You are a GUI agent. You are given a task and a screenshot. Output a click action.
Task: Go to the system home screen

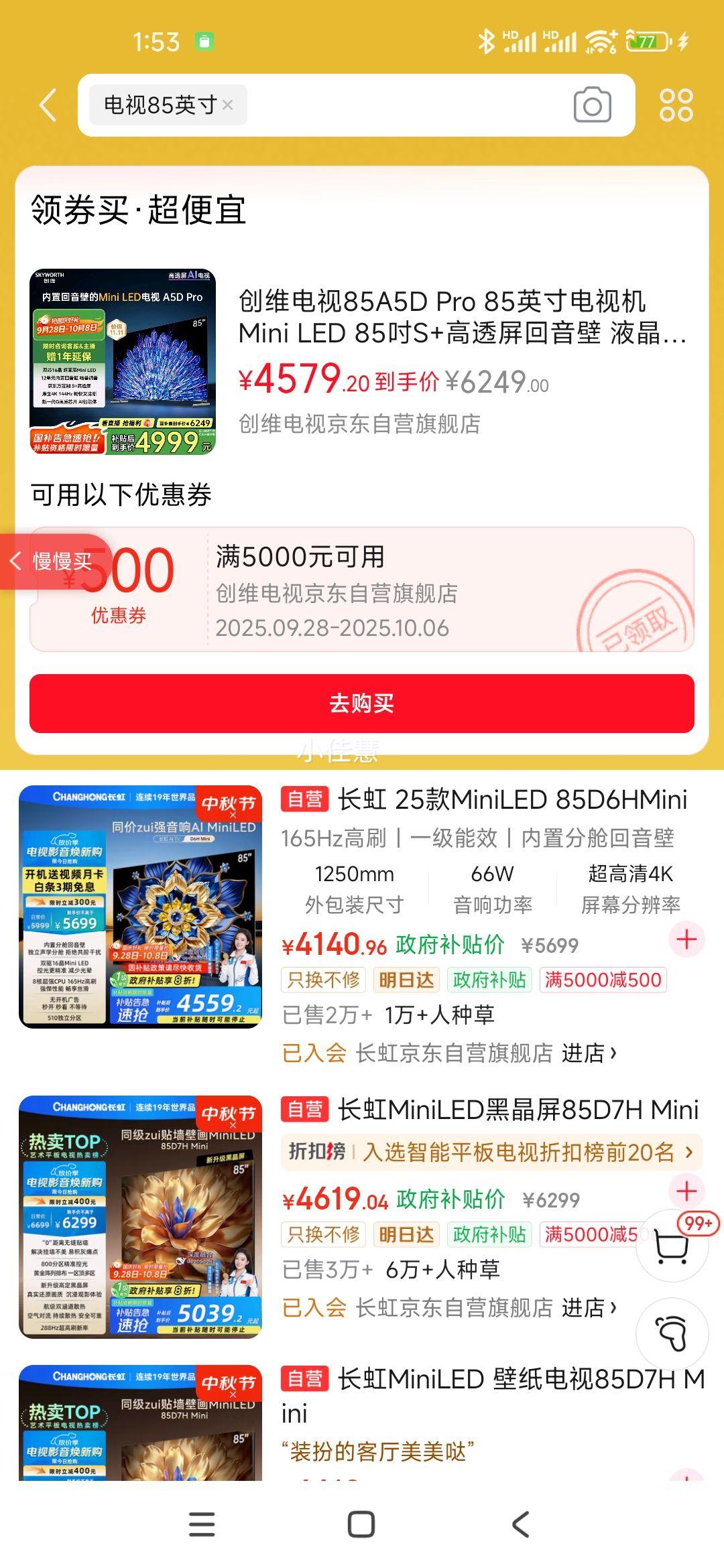tap(361, 1525)
